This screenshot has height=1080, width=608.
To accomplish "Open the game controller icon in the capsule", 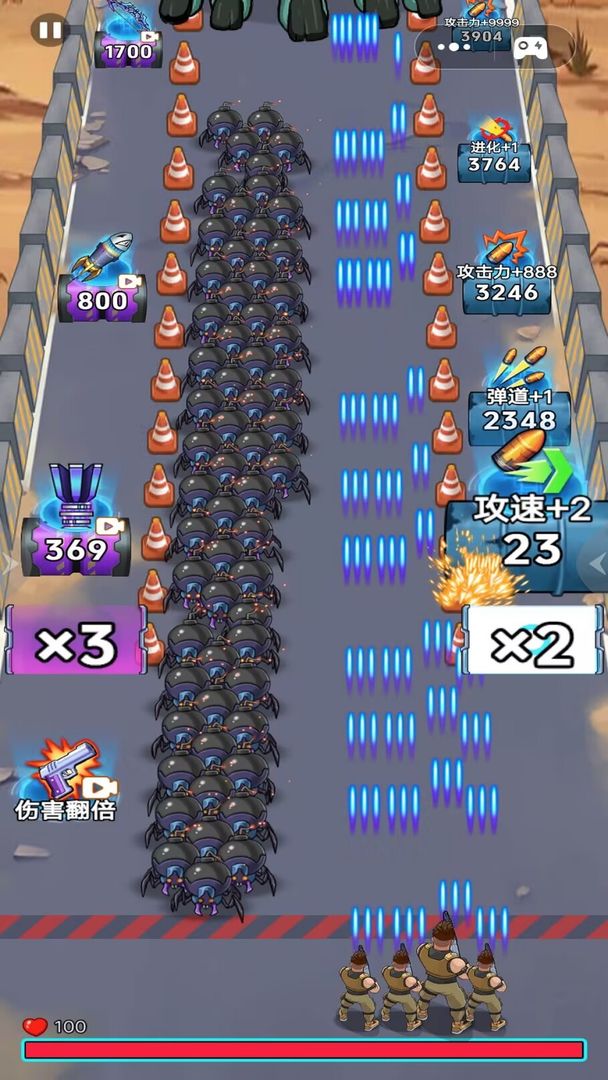I will pos(531,46).
